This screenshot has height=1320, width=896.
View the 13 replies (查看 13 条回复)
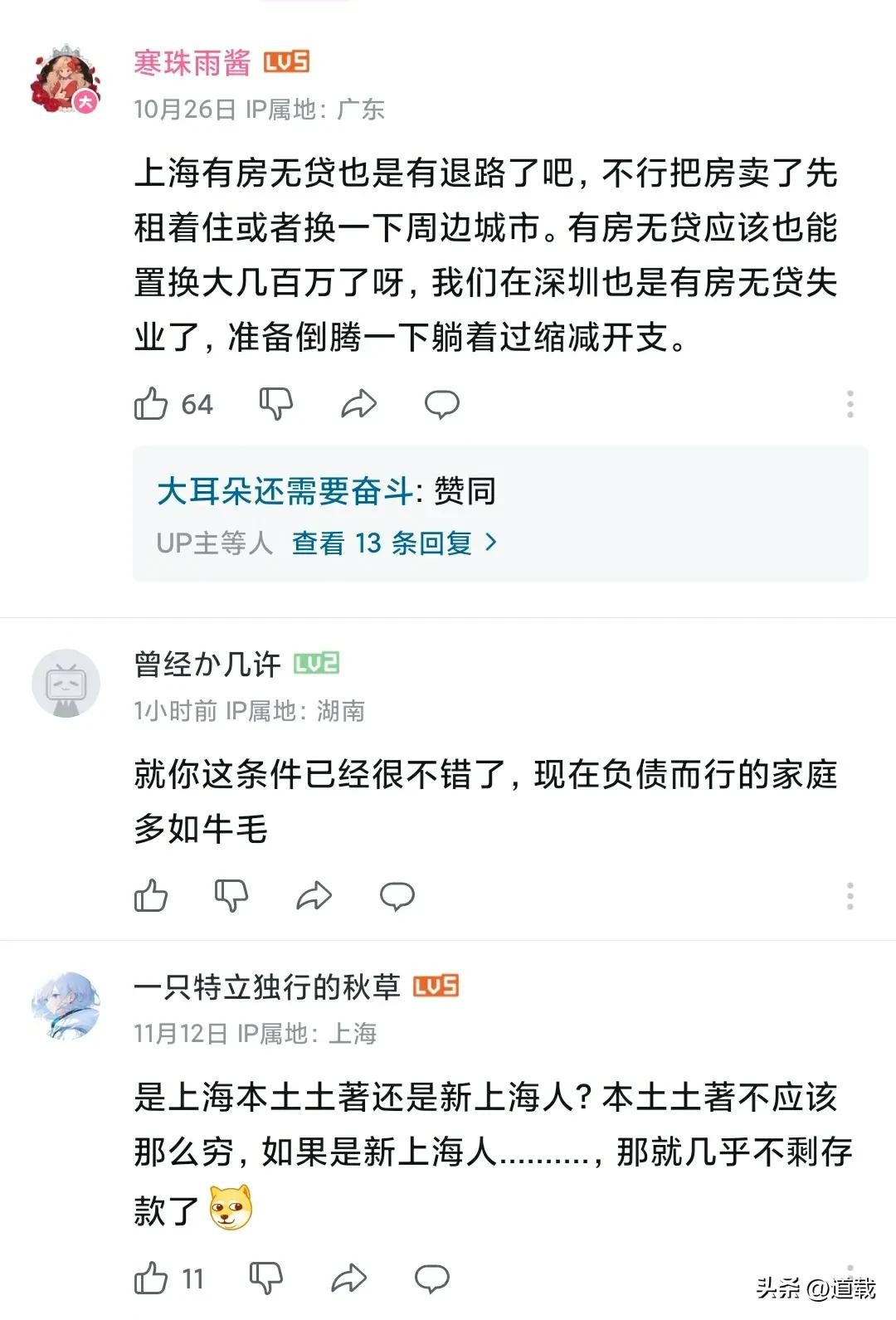(x=394, y=543)
